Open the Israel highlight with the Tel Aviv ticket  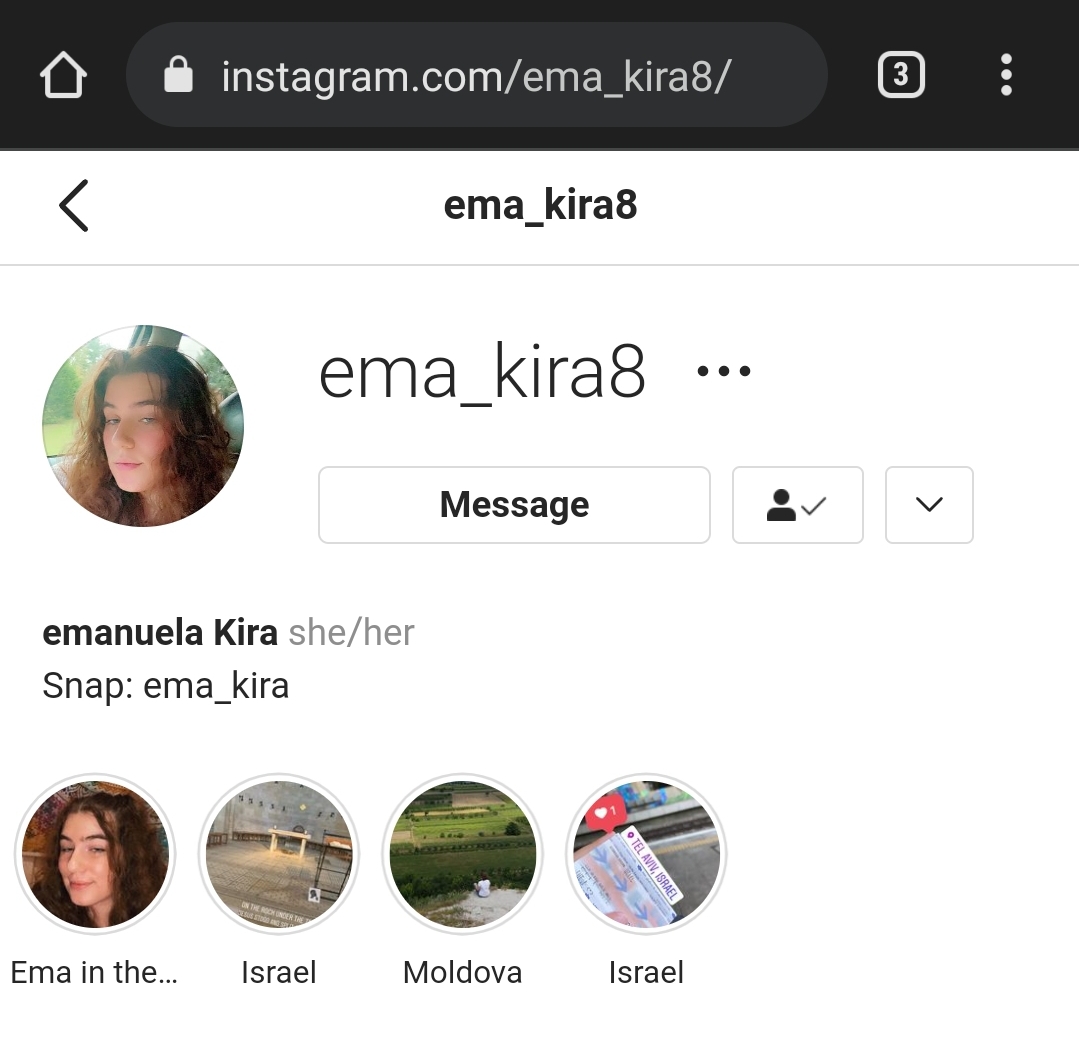(x=646, y=855)
